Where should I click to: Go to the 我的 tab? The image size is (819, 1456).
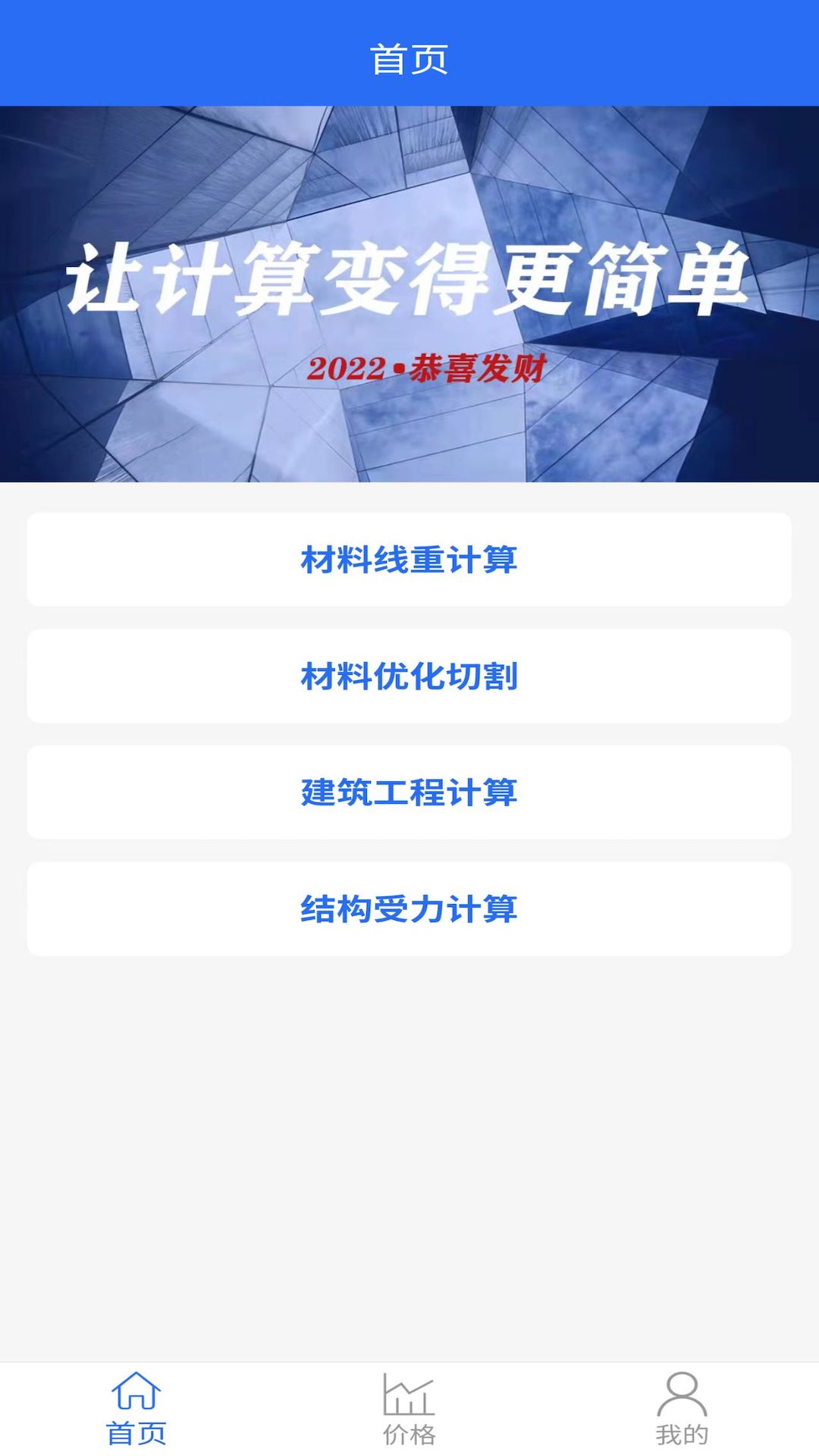point(682,1409)
